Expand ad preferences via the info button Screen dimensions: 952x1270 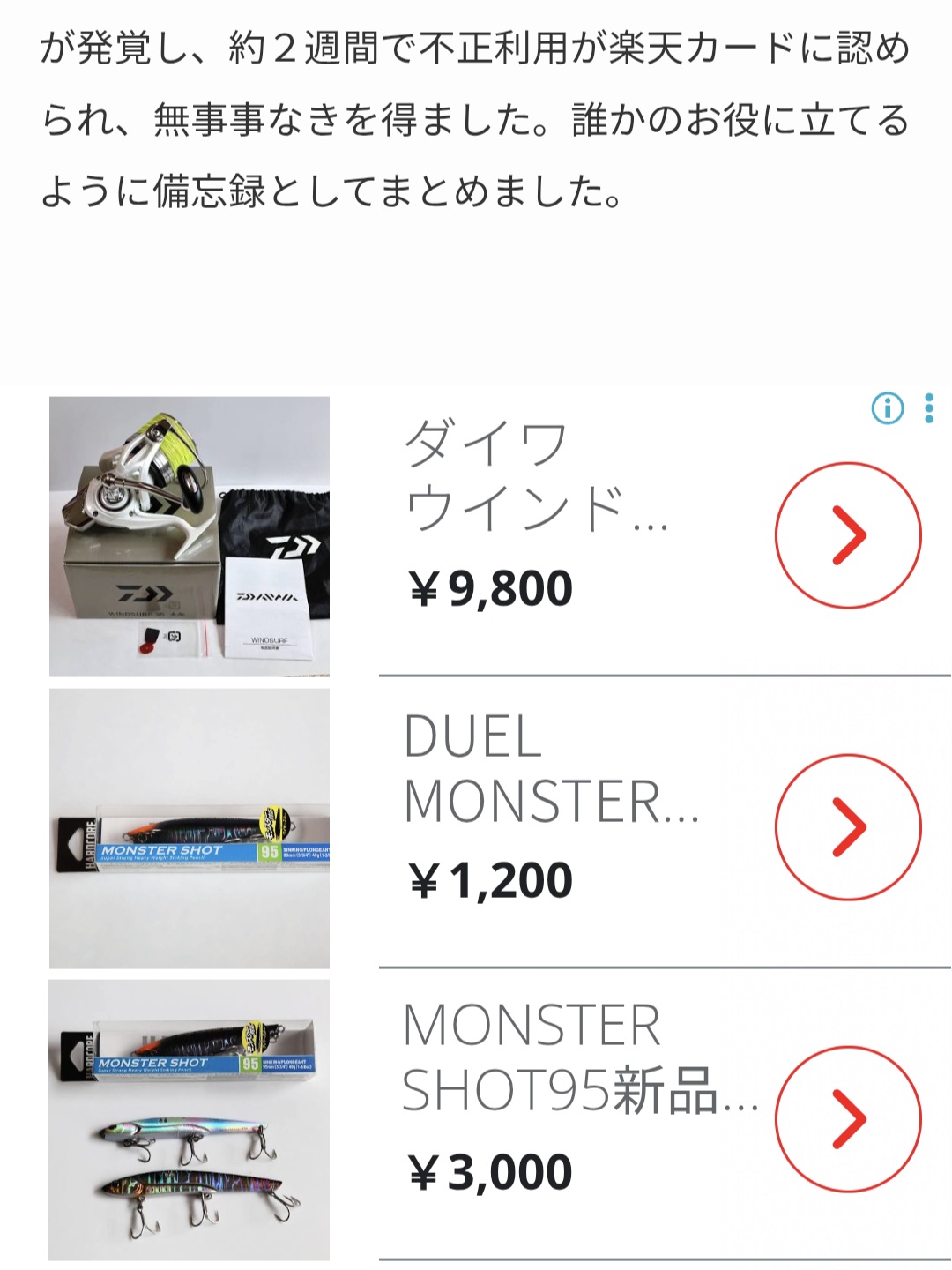886,410
